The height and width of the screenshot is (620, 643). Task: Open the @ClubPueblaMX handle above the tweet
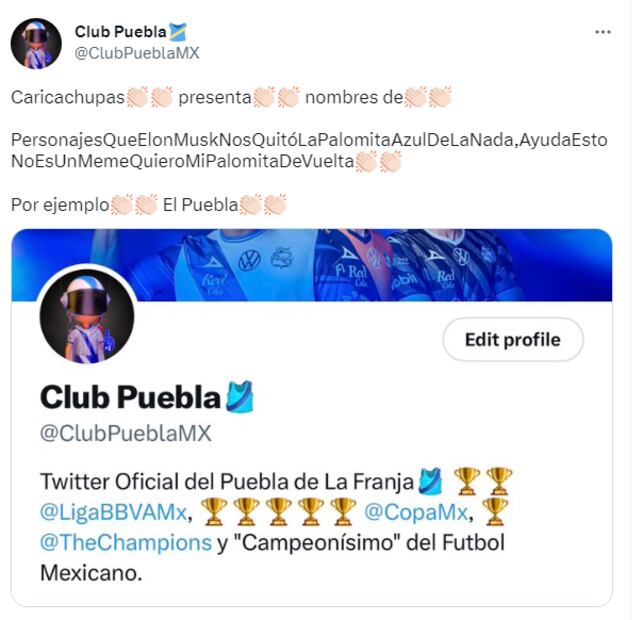pos(137,53)
